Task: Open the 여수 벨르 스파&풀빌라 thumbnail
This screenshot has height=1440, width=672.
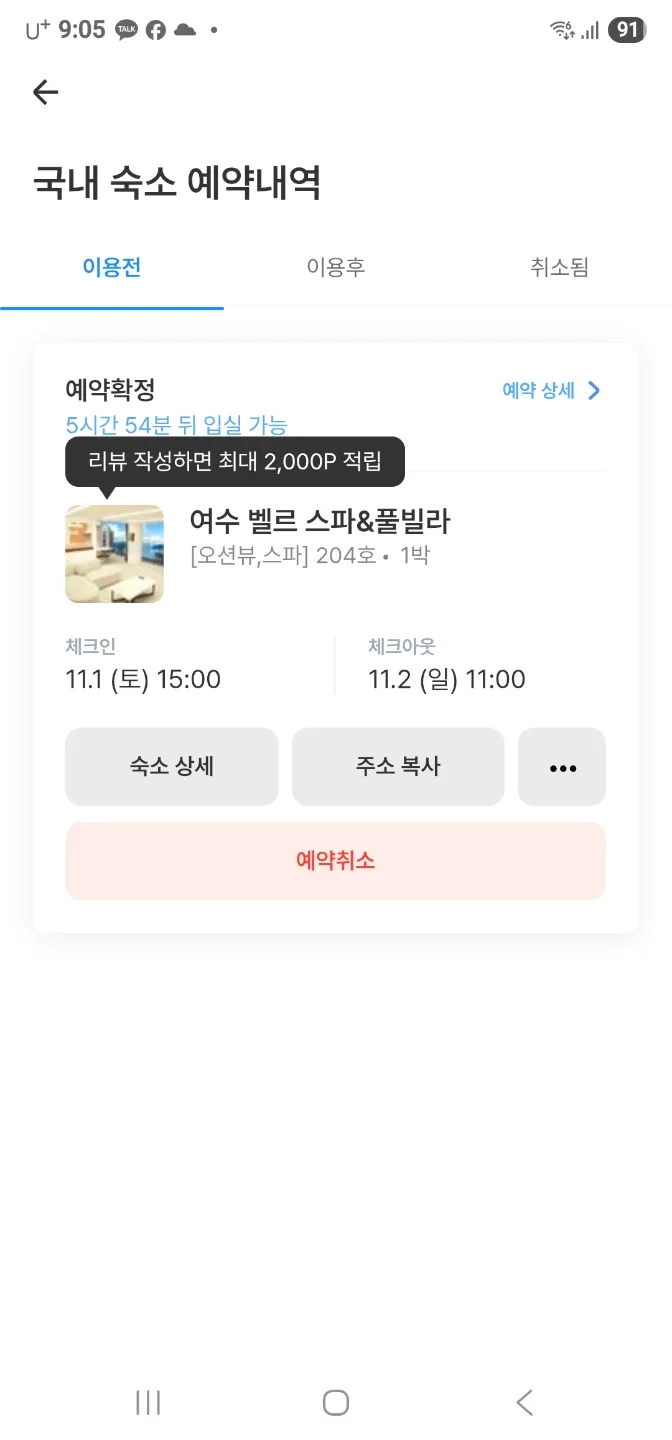Action: click(x=114, y=554)
